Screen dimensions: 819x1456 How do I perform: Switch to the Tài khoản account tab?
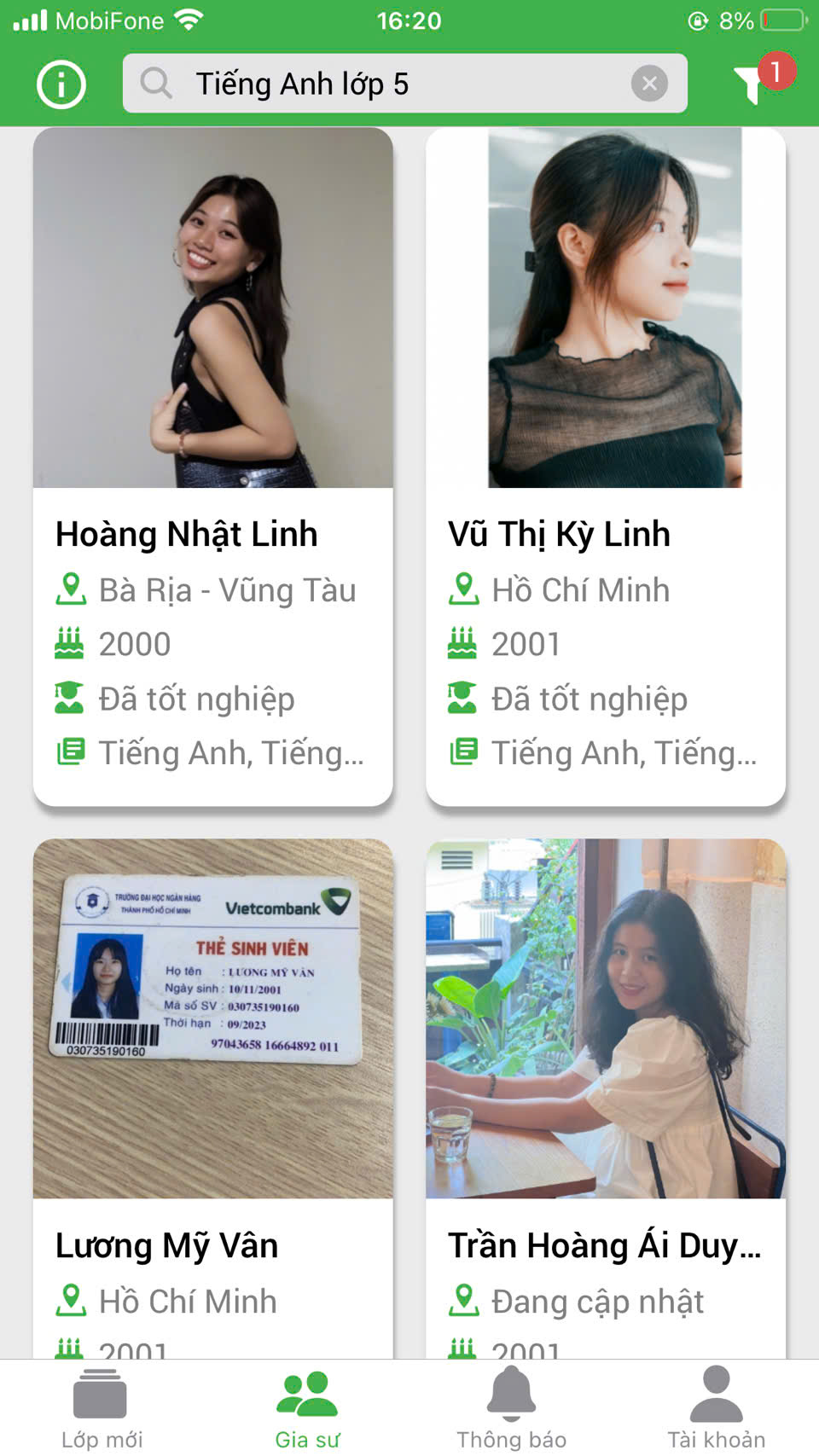pos(716,1408)
